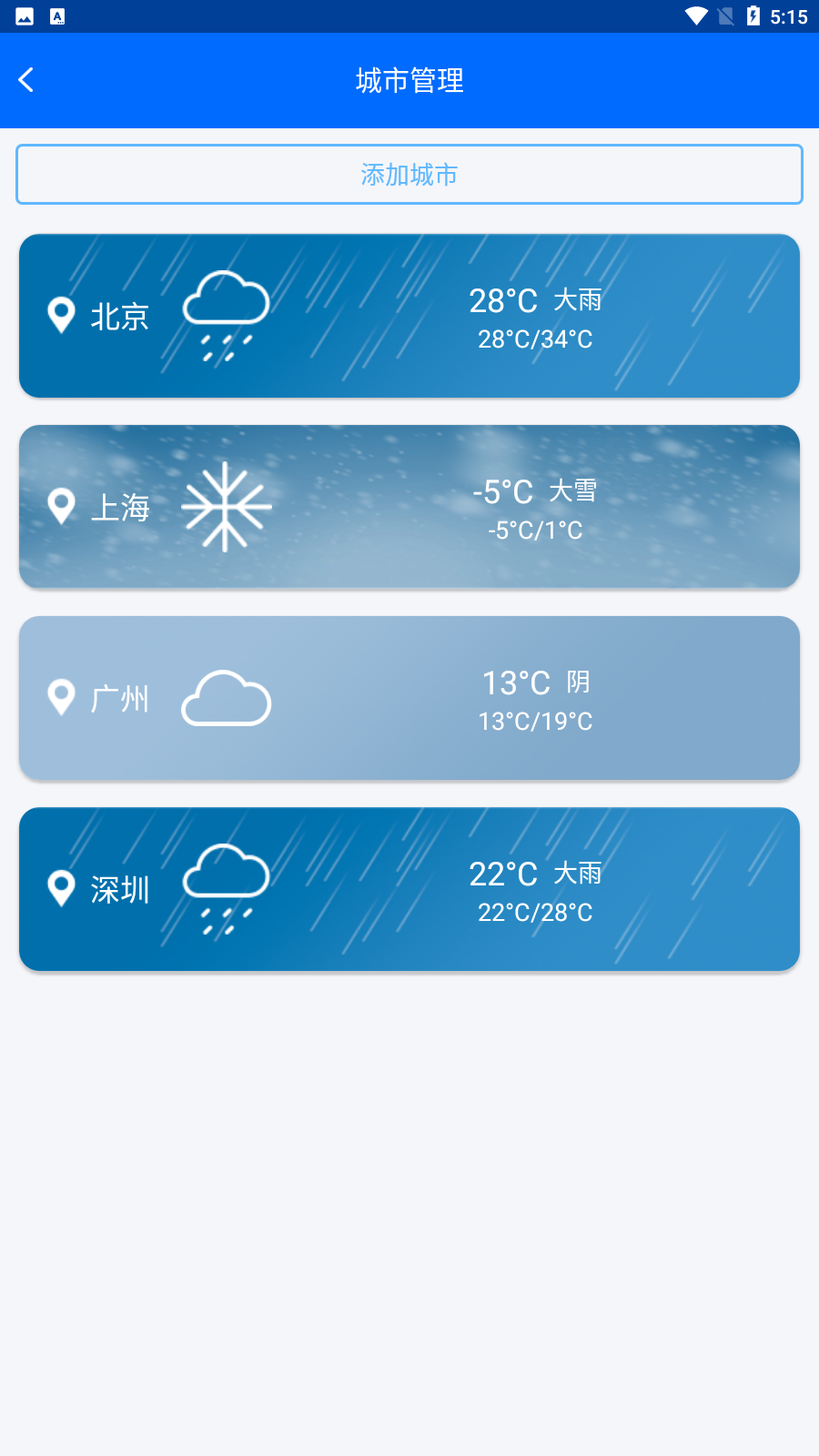The width and height of the screenshot is (819, 1456).
Task: Click the location pin icon beside 广州
Action: (61, 698)
